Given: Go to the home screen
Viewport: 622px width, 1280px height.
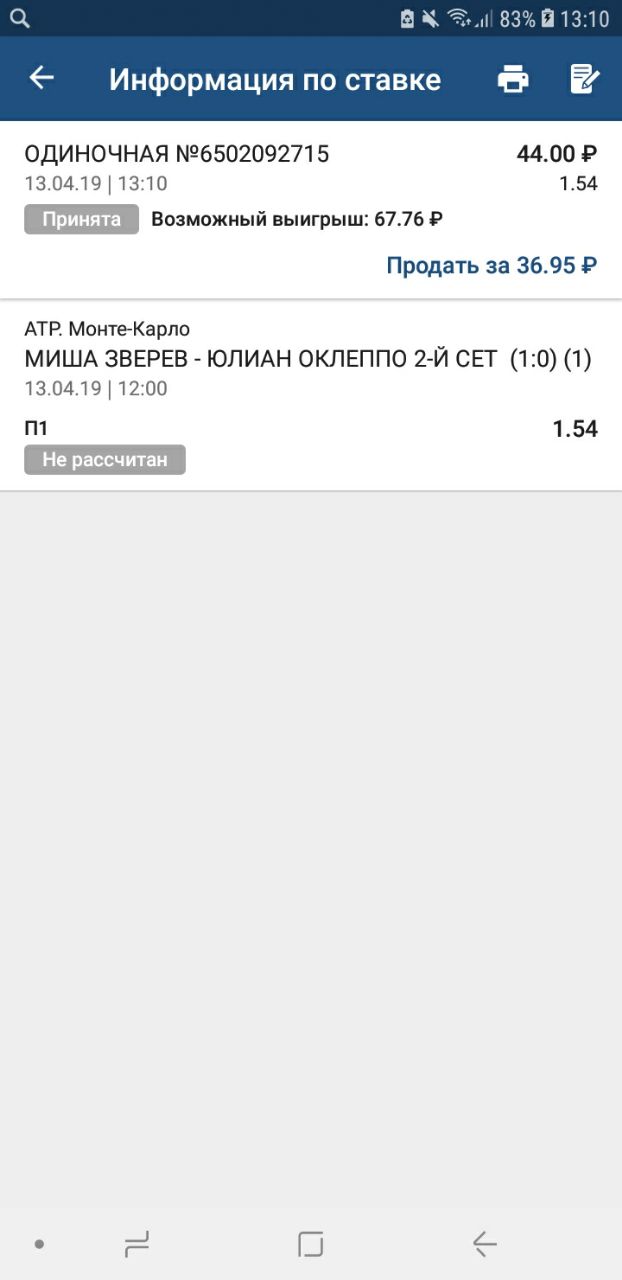Looking at the screenshot, I should click(311, 1244).
